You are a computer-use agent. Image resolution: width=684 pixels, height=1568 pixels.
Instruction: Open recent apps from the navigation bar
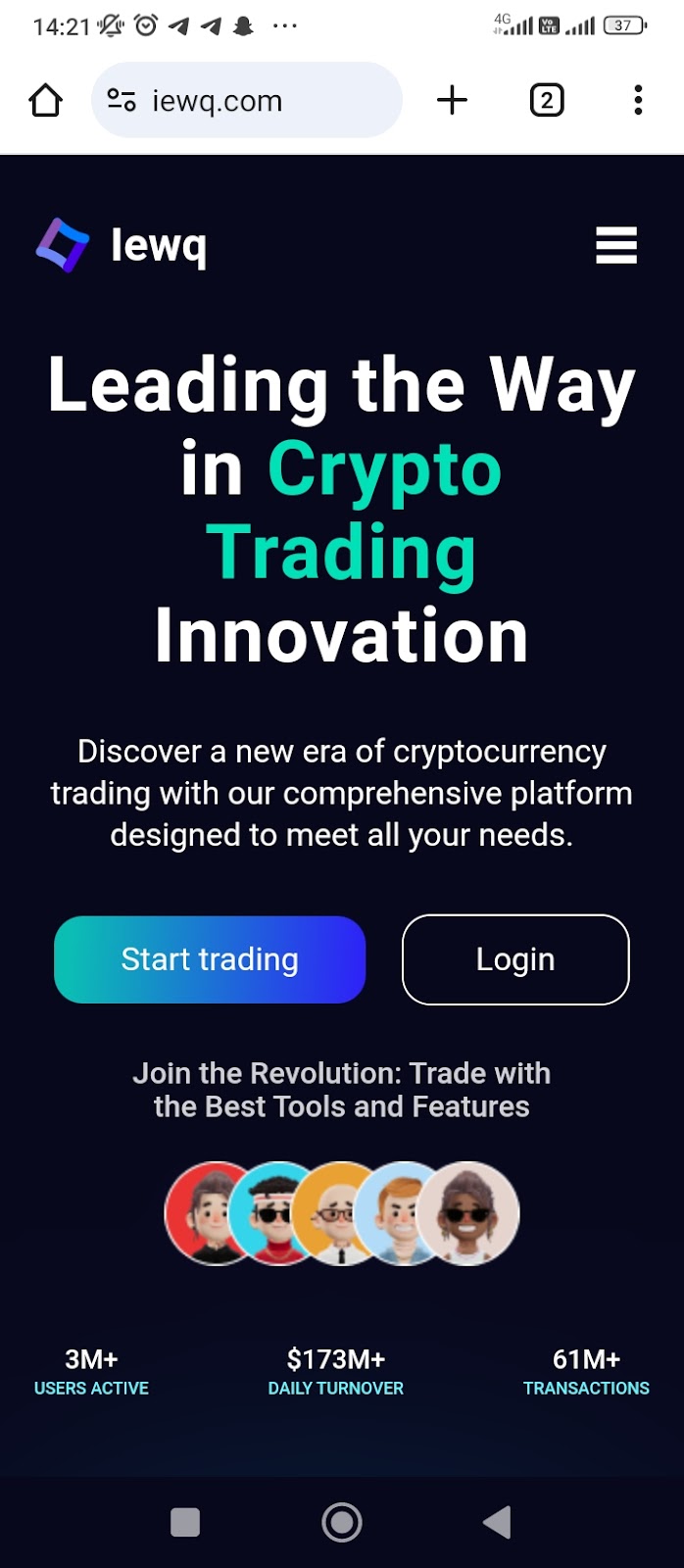(185, 1522)
